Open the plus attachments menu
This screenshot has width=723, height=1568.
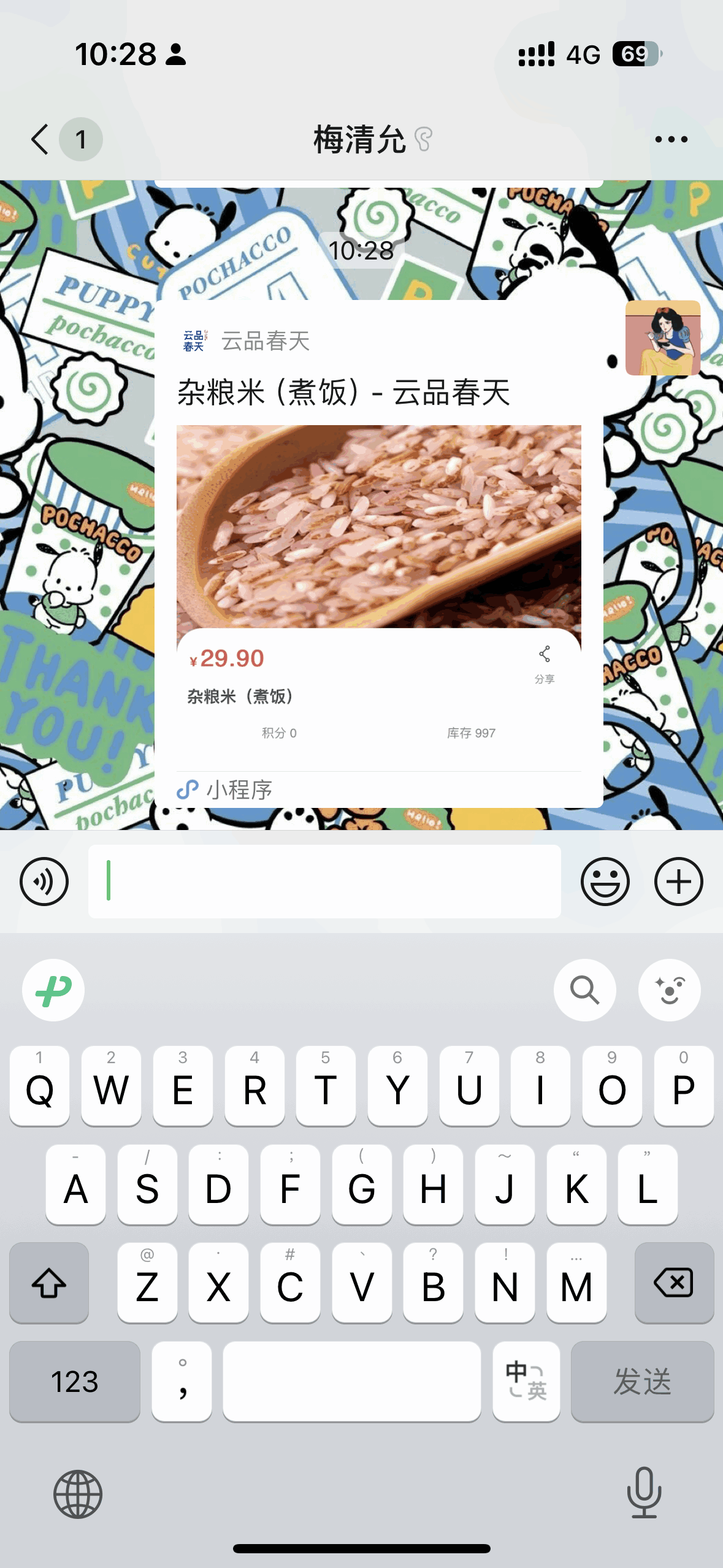tap(678, 882)
